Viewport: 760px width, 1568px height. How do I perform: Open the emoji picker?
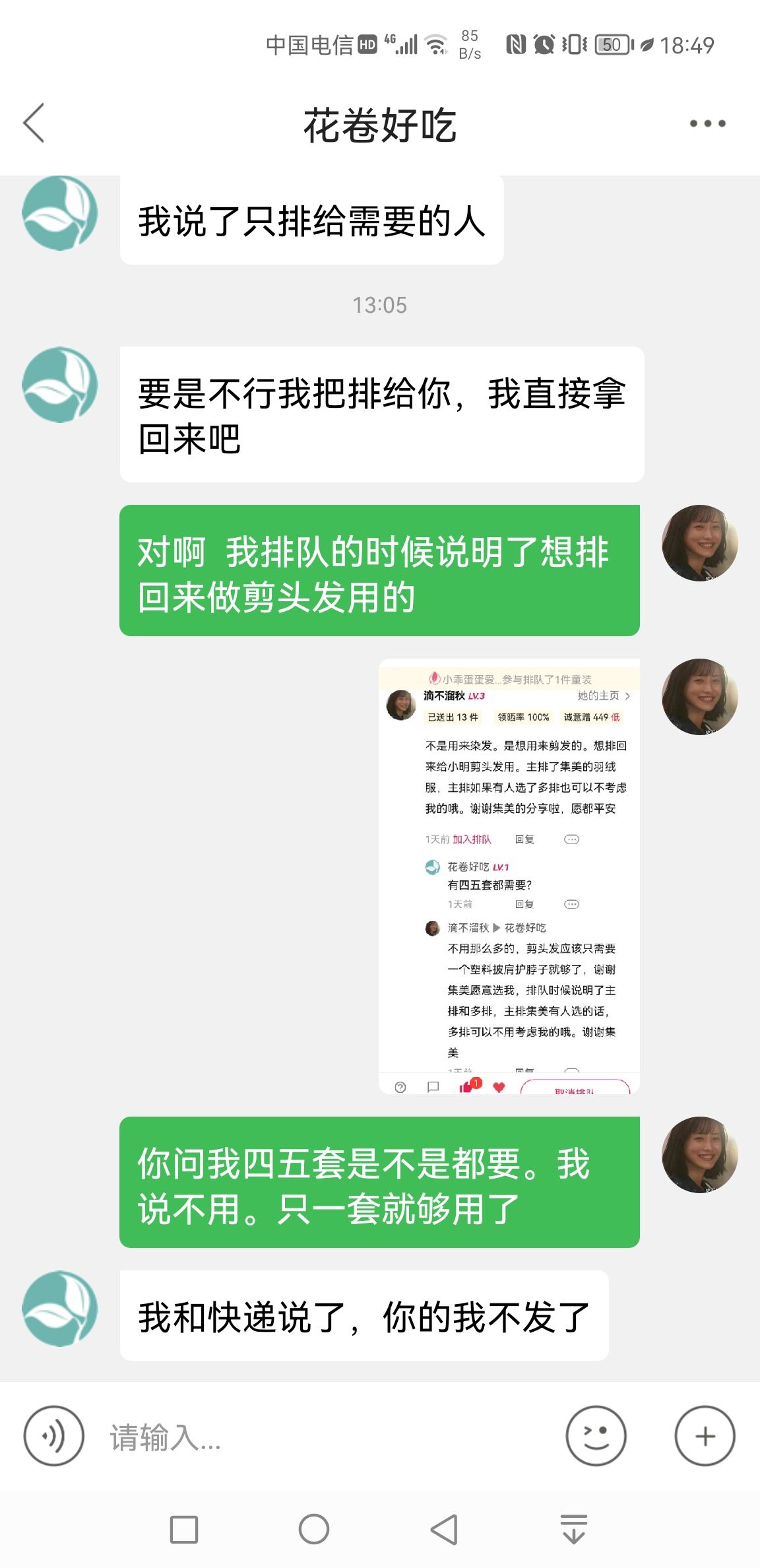pyautogui.click(x=596, y=1436)
